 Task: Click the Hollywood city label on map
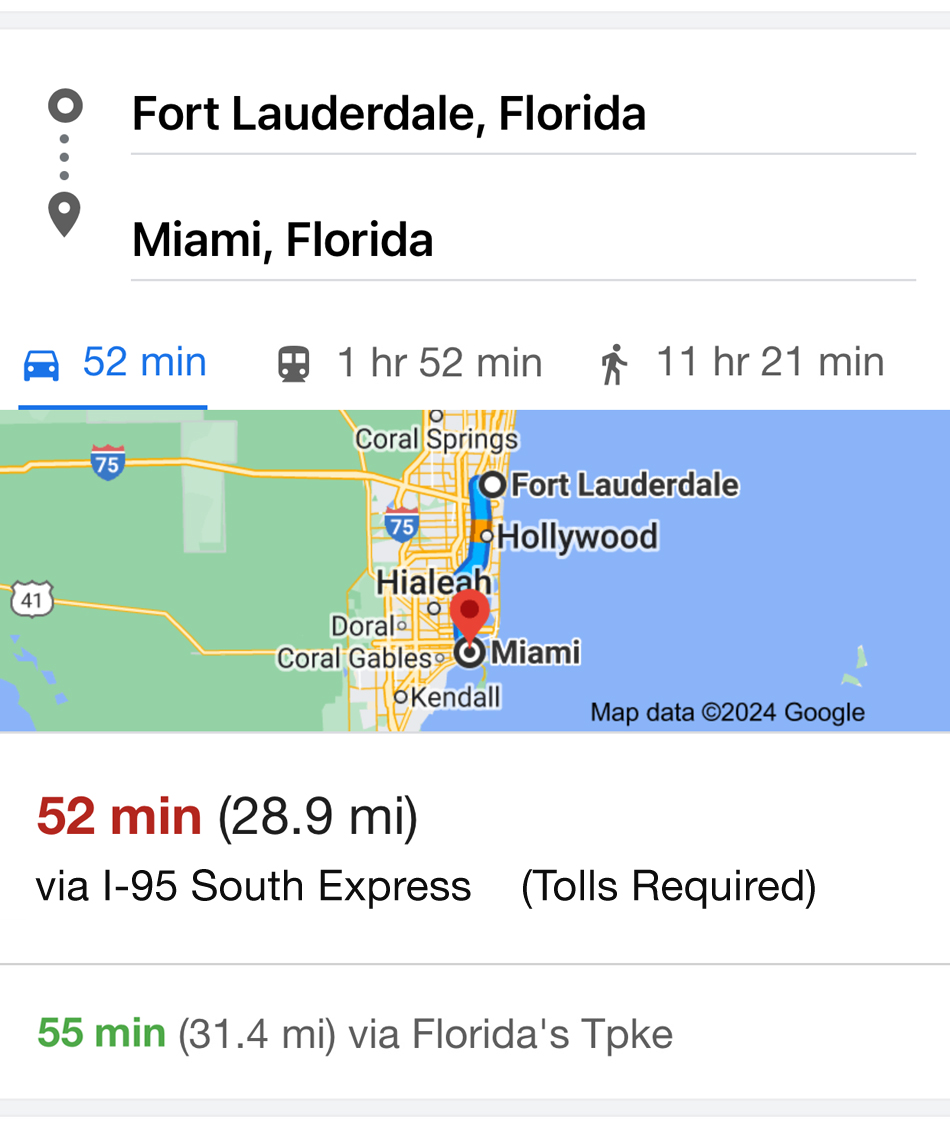click(580, 536)
